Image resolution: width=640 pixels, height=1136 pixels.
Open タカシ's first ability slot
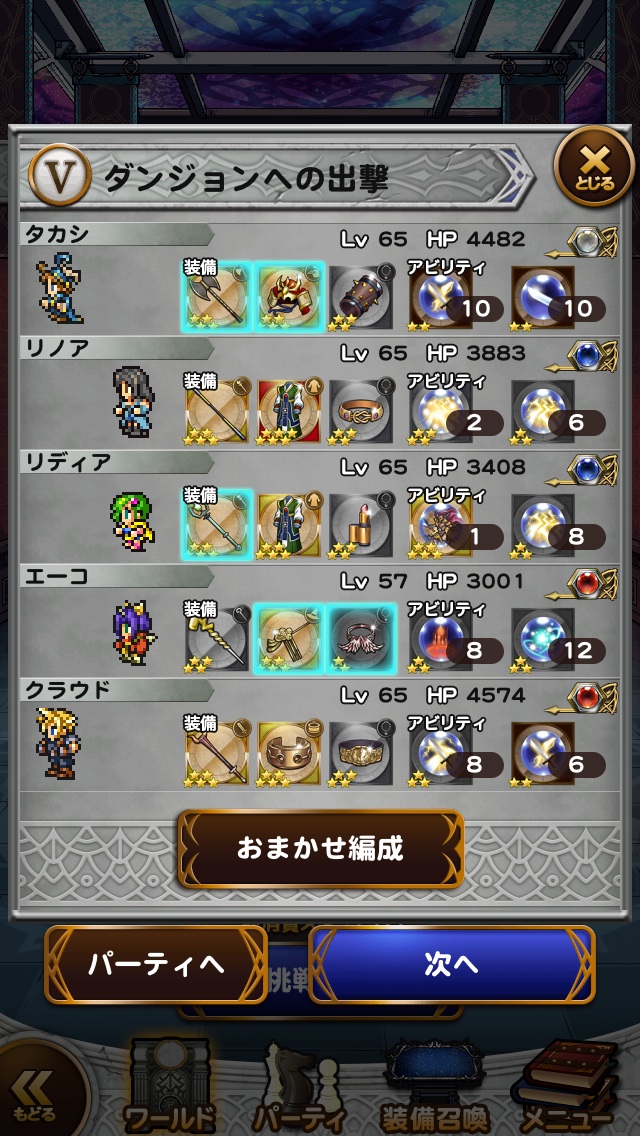pyautogui.click(x=440, y=294)
